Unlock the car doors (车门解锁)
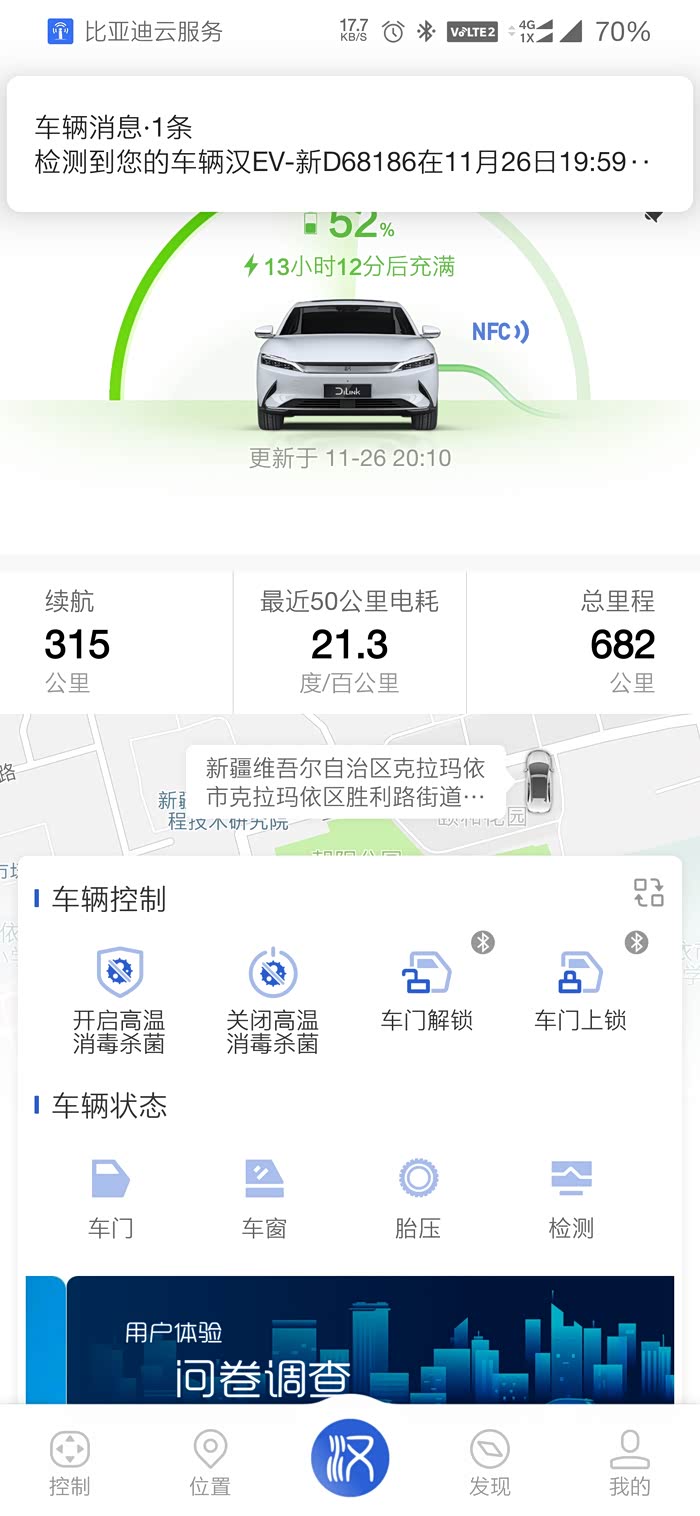The width and height of the screenshot is (700, 1516). tap(427, 990)
